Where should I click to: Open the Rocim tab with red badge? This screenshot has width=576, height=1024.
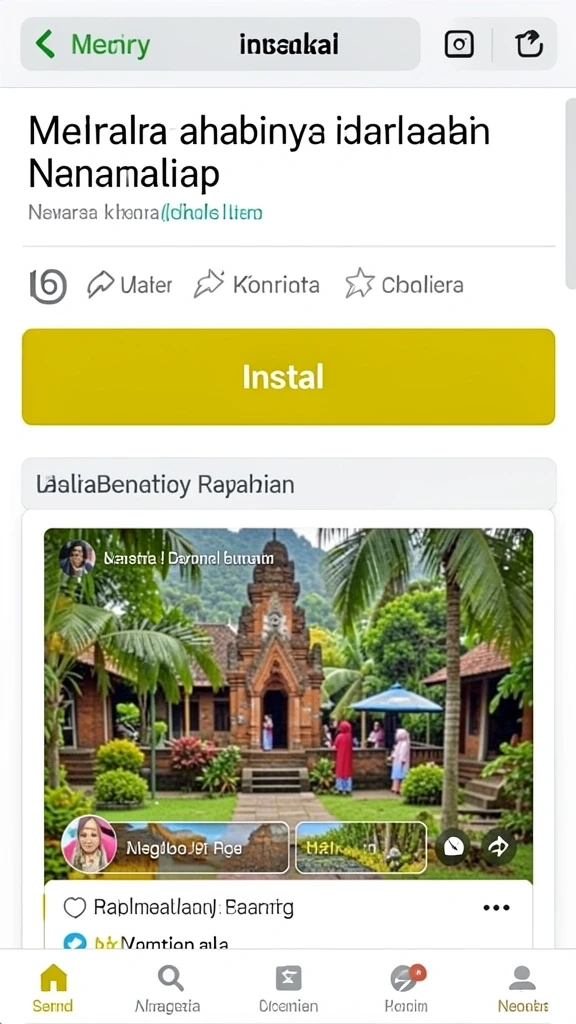(406, 988)
